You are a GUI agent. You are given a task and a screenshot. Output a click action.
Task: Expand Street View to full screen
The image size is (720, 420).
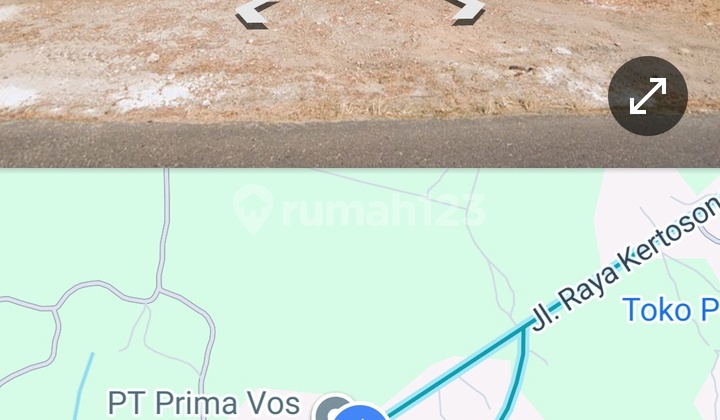(x=648, y=96)
